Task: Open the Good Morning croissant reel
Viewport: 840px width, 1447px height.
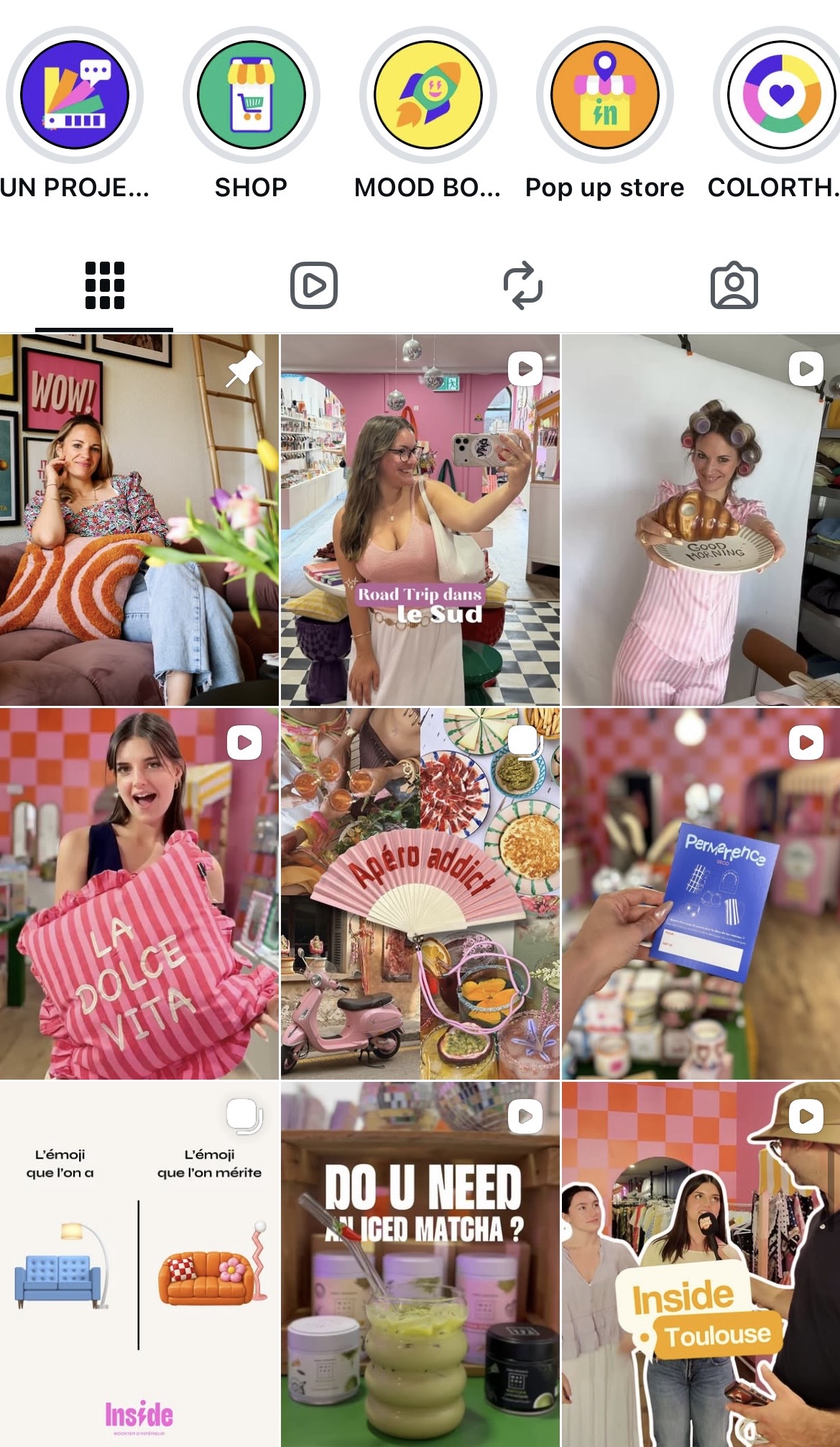Action: coord(701,520)
